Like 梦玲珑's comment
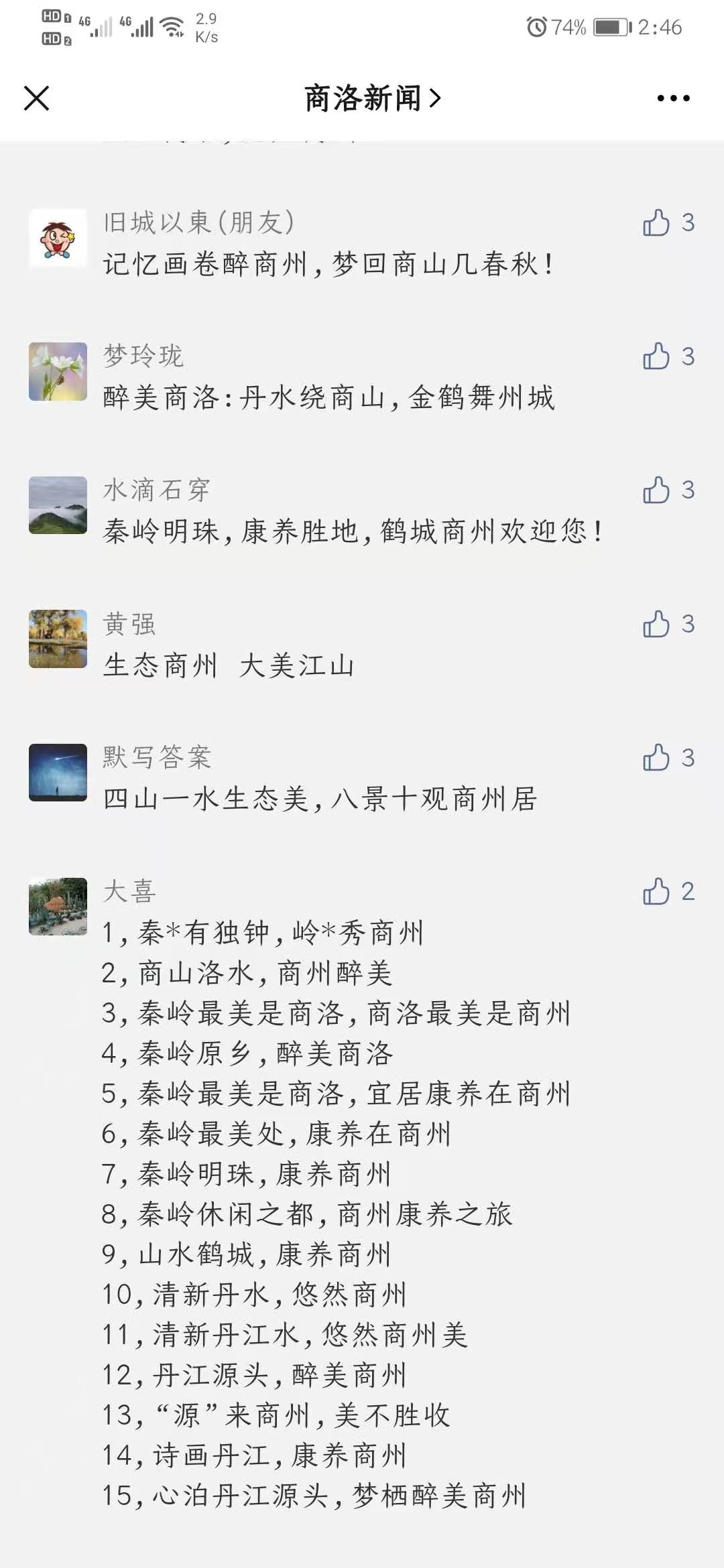The width and height of the screenshot is (724, 1568). pos(656,356)
